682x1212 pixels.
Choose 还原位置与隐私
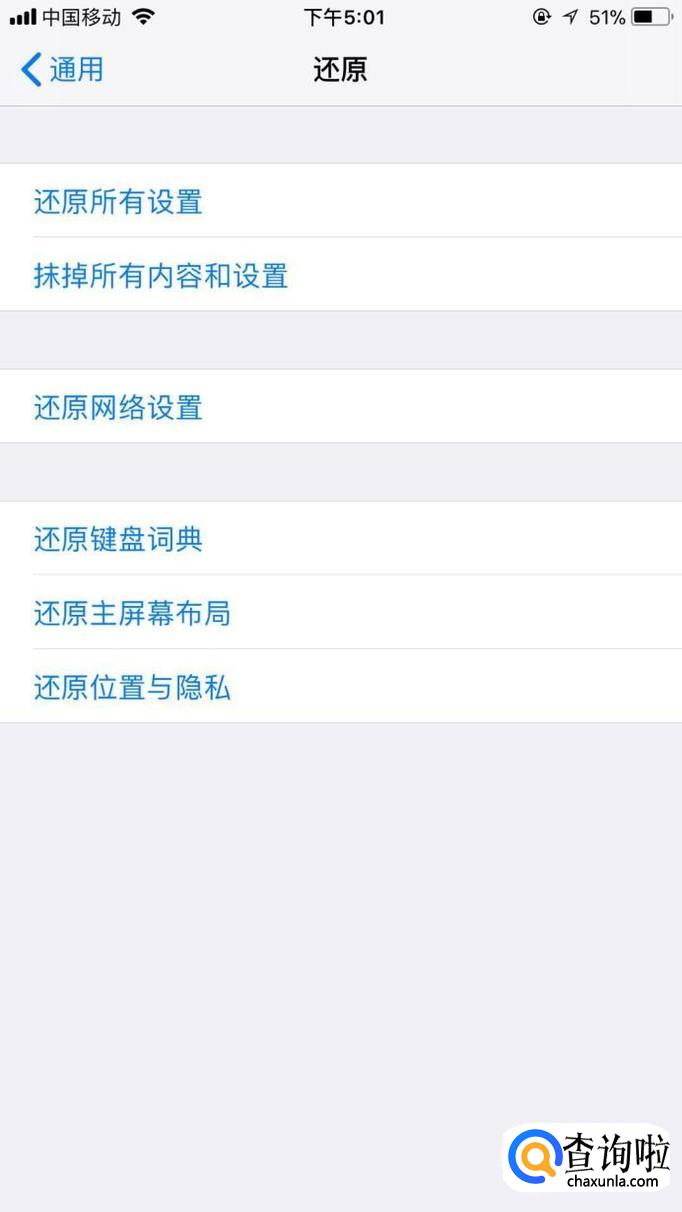pos(132,687)
